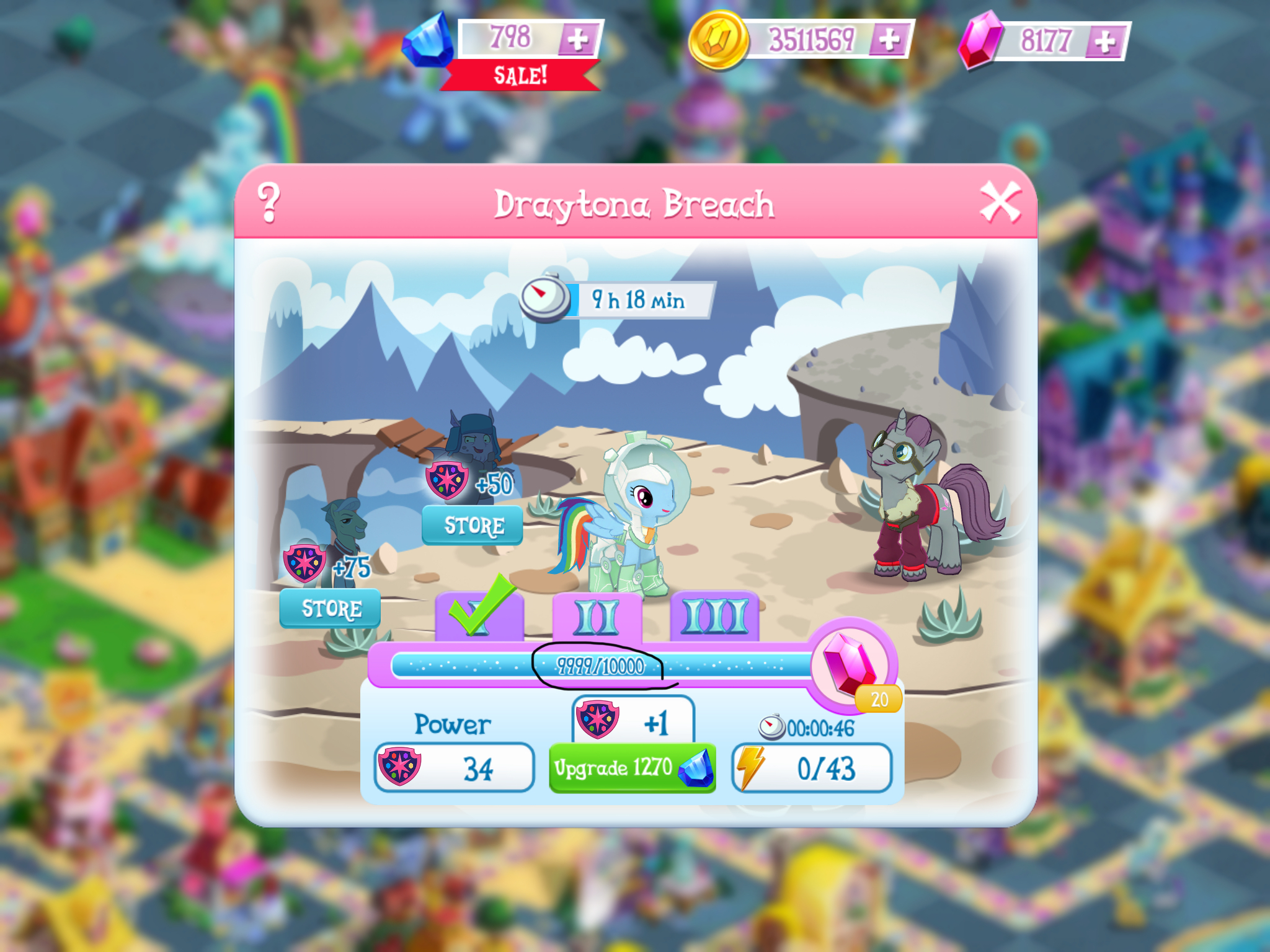
Task: Add more blue gems with plus
Action: click(578, 39)
